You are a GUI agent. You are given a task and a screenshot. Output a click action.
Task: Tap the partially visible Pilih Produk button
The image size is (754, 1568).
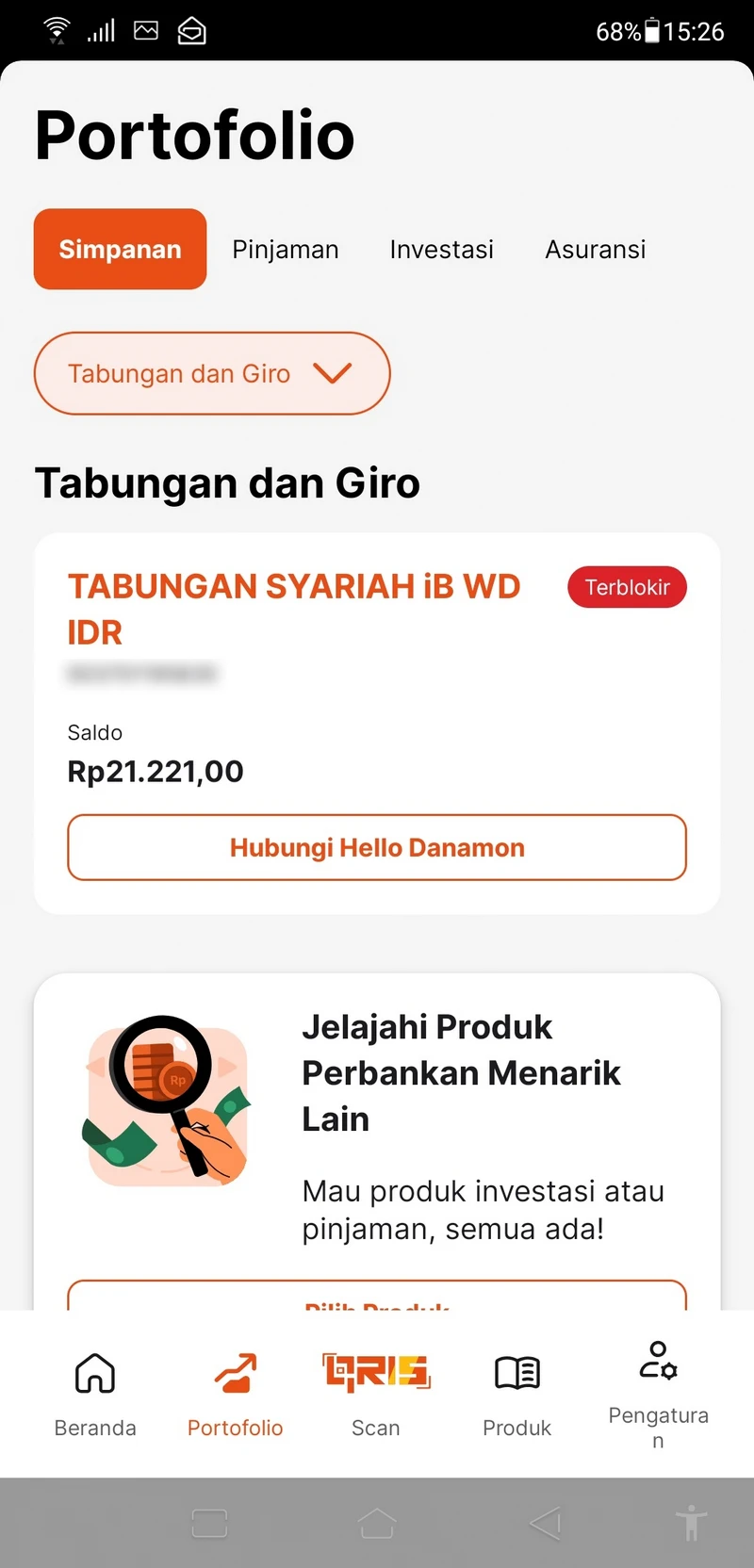[x=377, y=1297]
